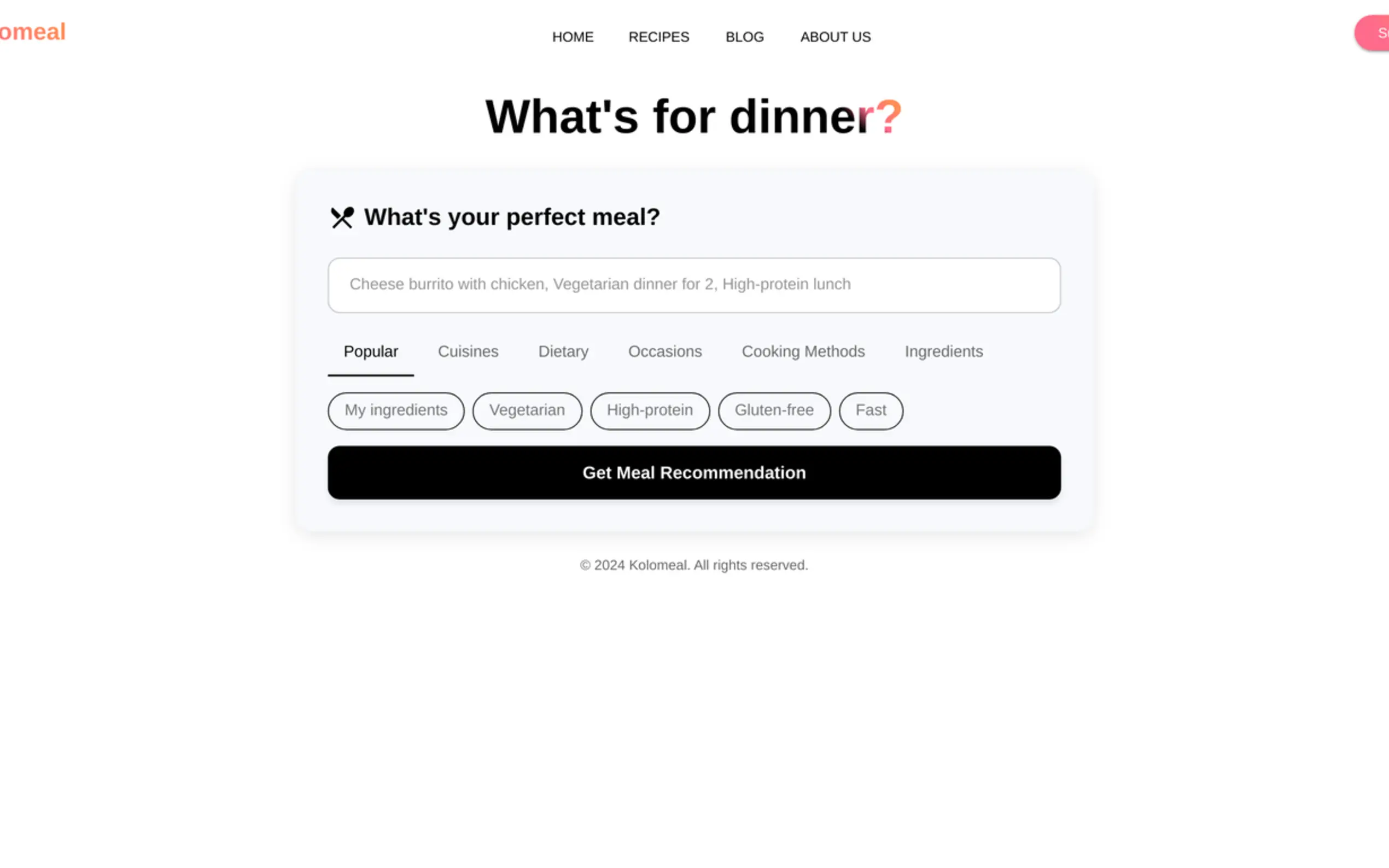Screen dimensions: 1389x868
Task: Focus the perfect meal text field
Action: point(693,285)
